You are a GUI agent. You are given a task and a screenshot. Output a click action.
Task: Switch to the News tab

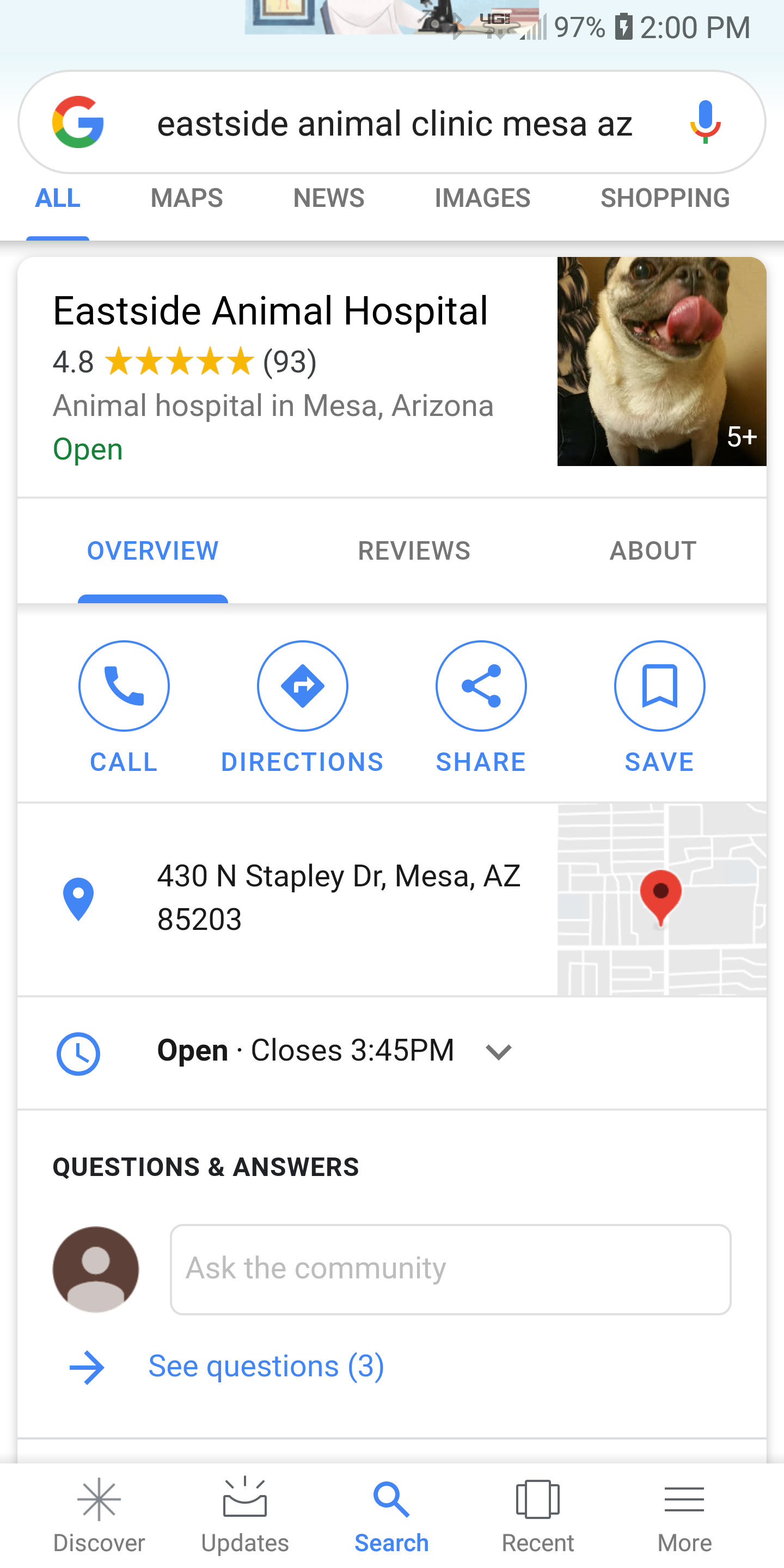[x=329, y=198]
